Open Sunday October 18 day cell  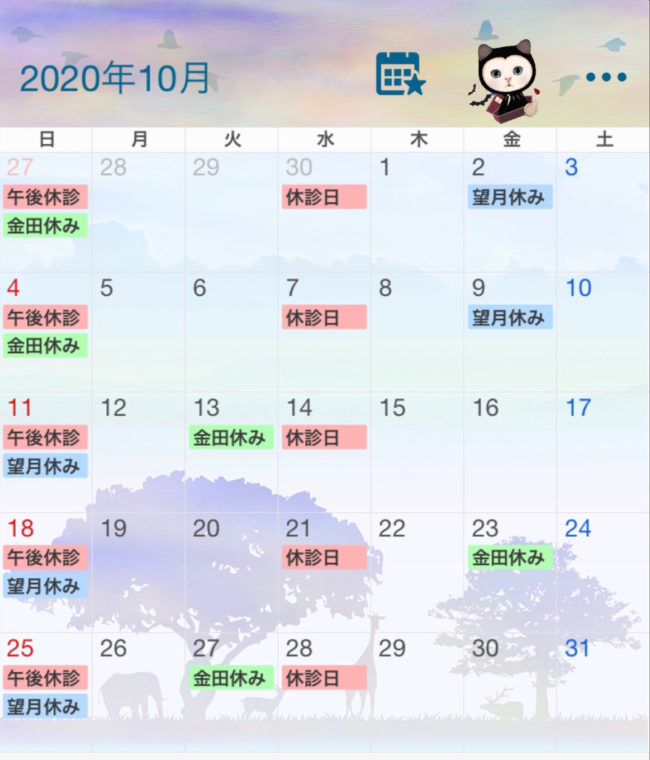tap(46, 570)
